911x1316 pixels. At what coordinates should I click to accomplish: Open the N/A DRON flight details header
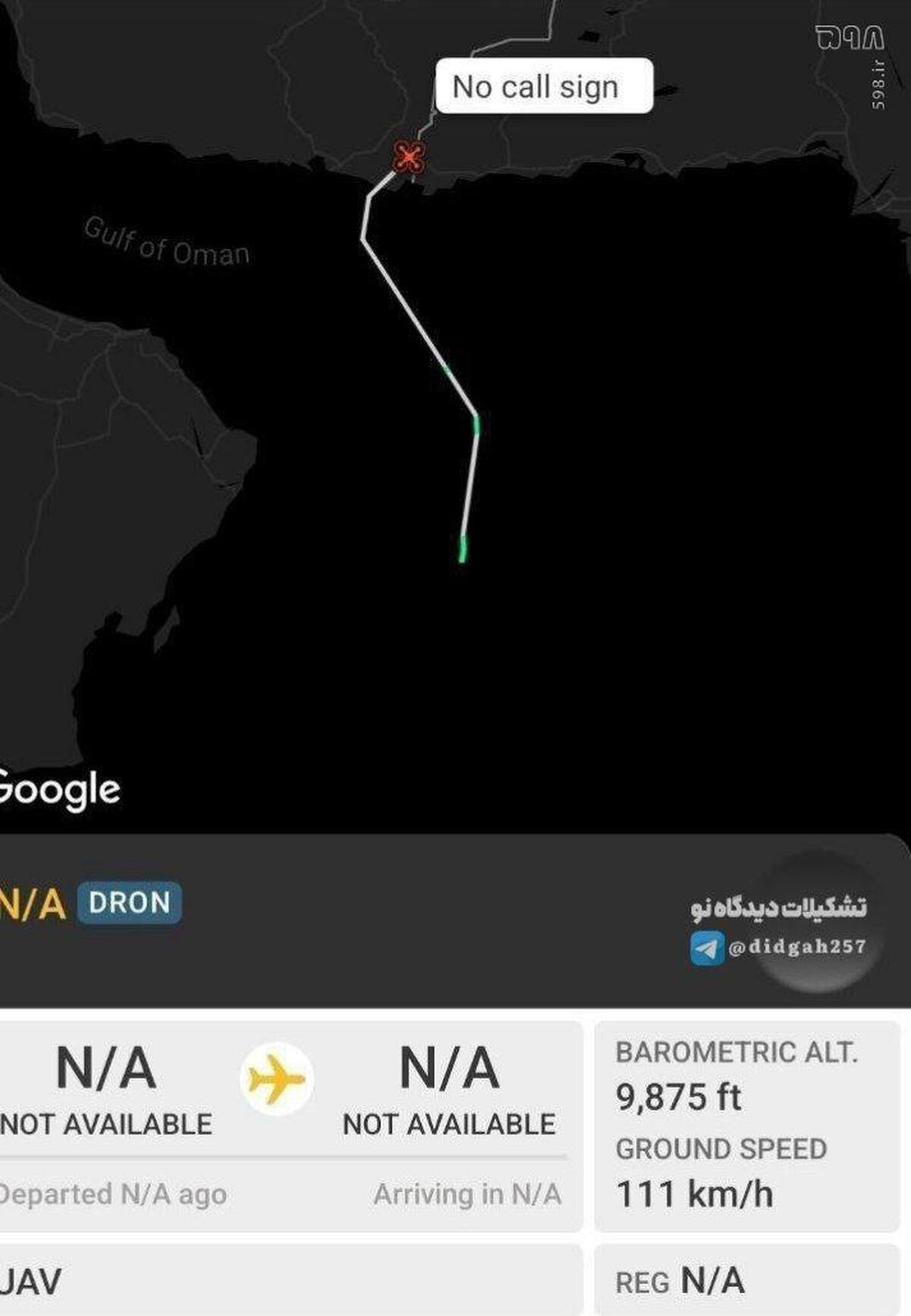coord(91,903)
